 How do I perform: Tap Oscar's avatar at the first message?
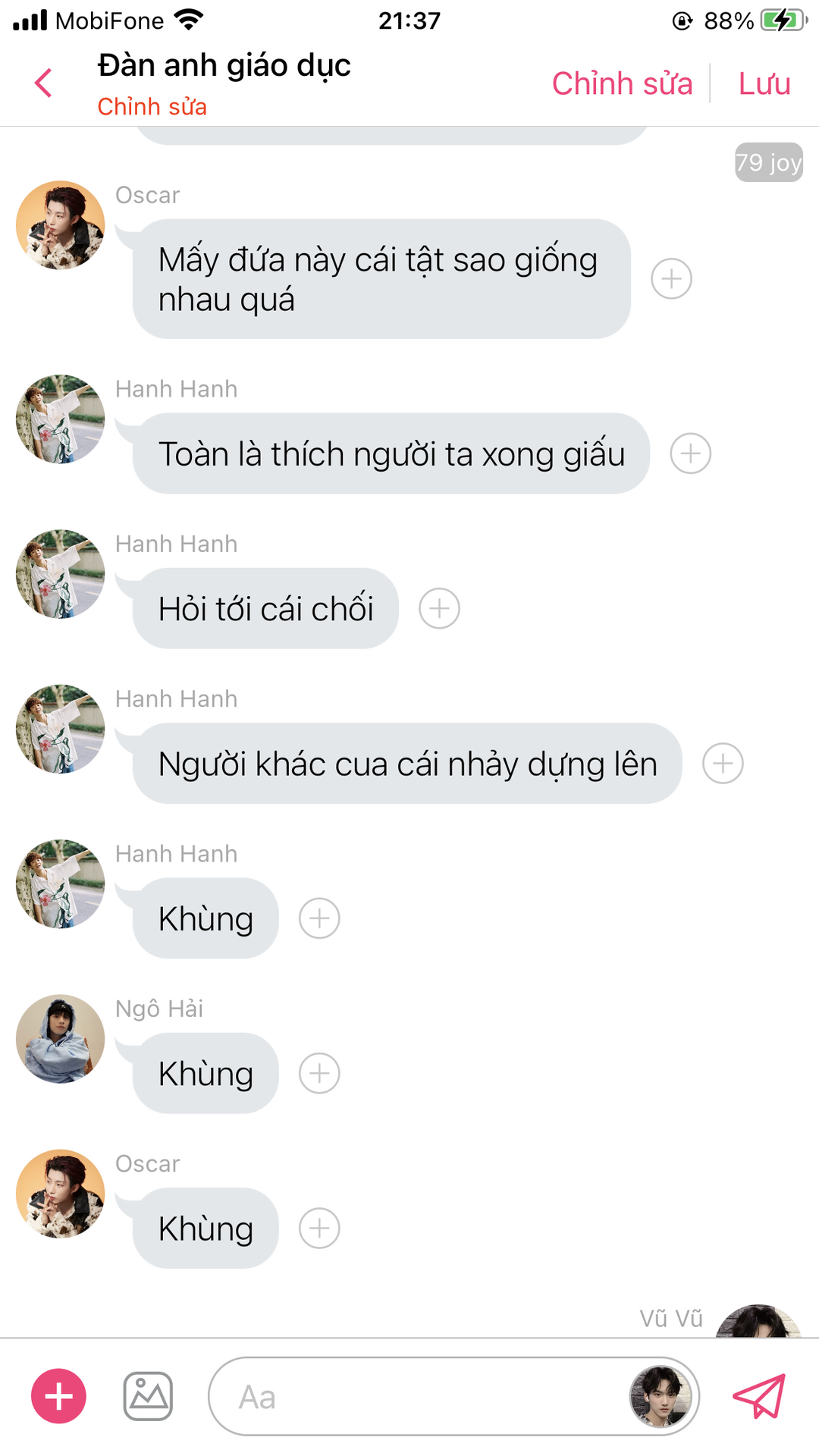click(x=61, y=225)
